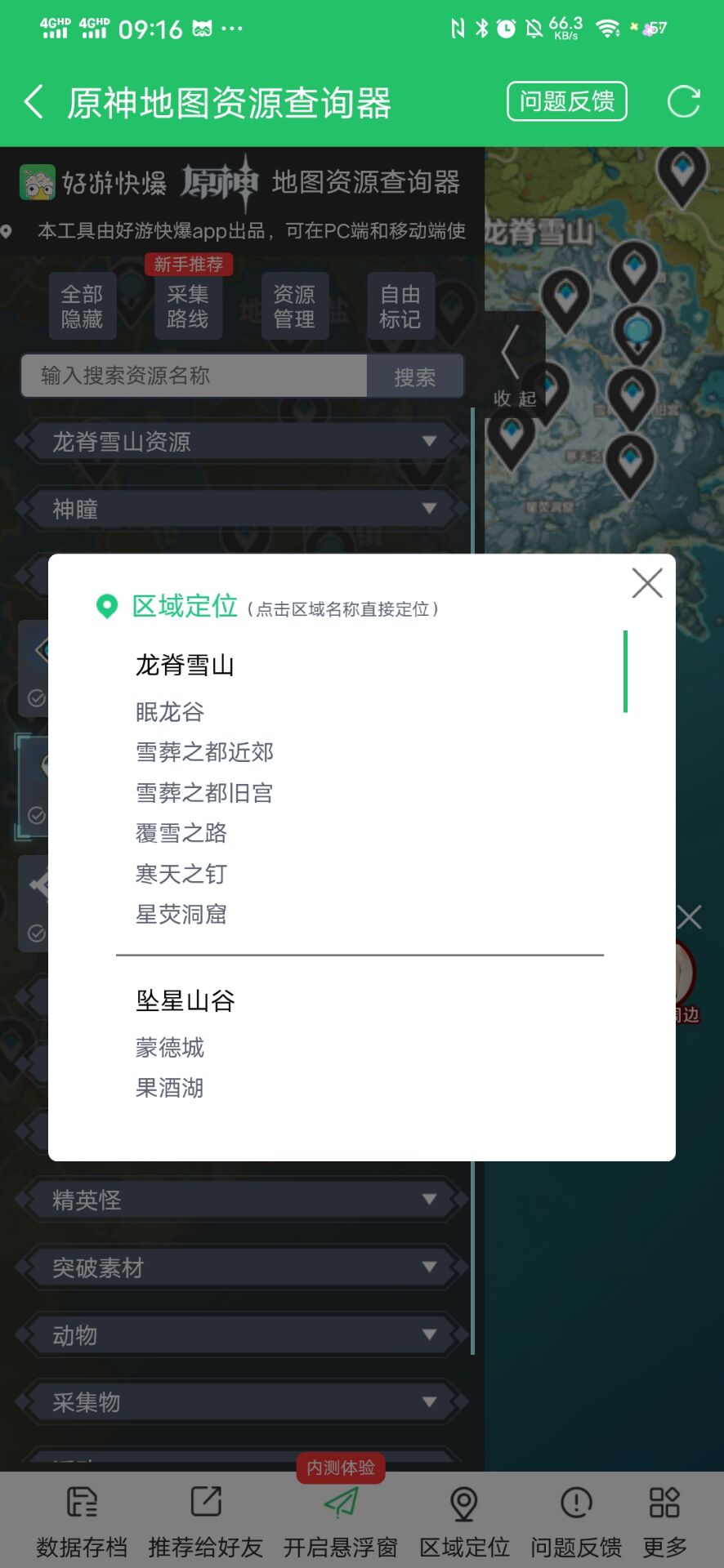Tap 区域定位 in bottom bar

[x=464, y=1521]
